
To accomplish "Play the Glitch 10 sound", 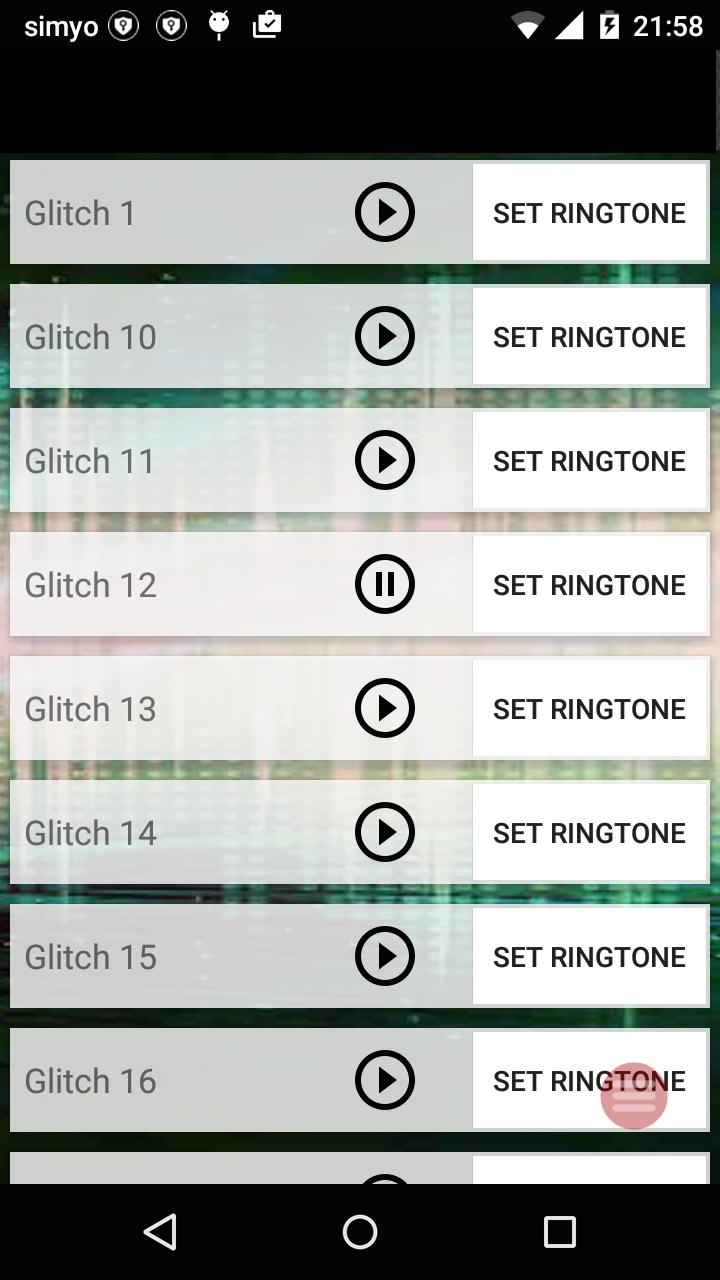I will click(384, 336).
